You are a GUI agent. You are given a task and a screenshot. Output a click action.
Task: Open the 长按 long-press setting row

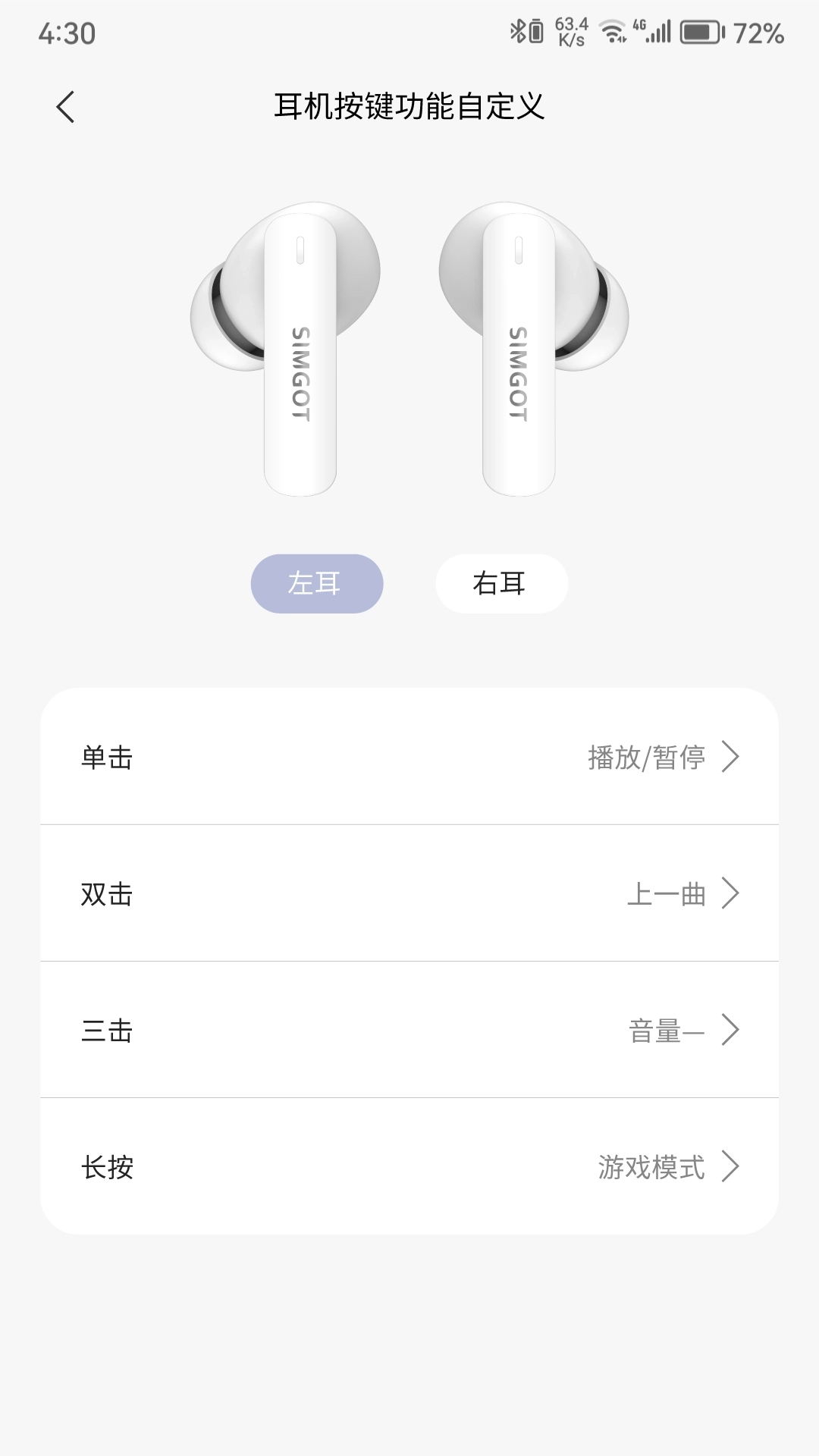point(409,1166)
